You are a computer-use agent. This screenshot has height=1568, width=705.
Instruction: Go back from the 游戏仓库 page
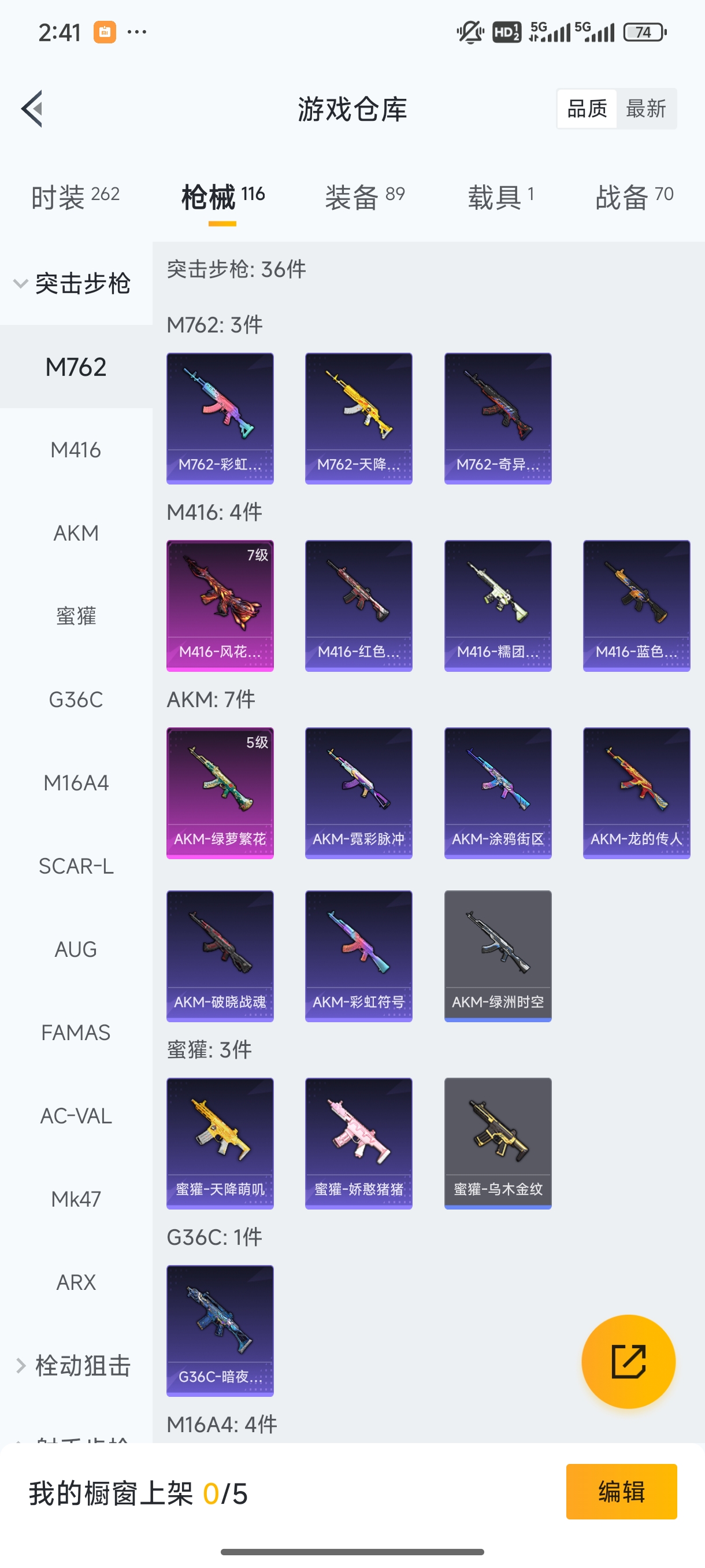32,109
